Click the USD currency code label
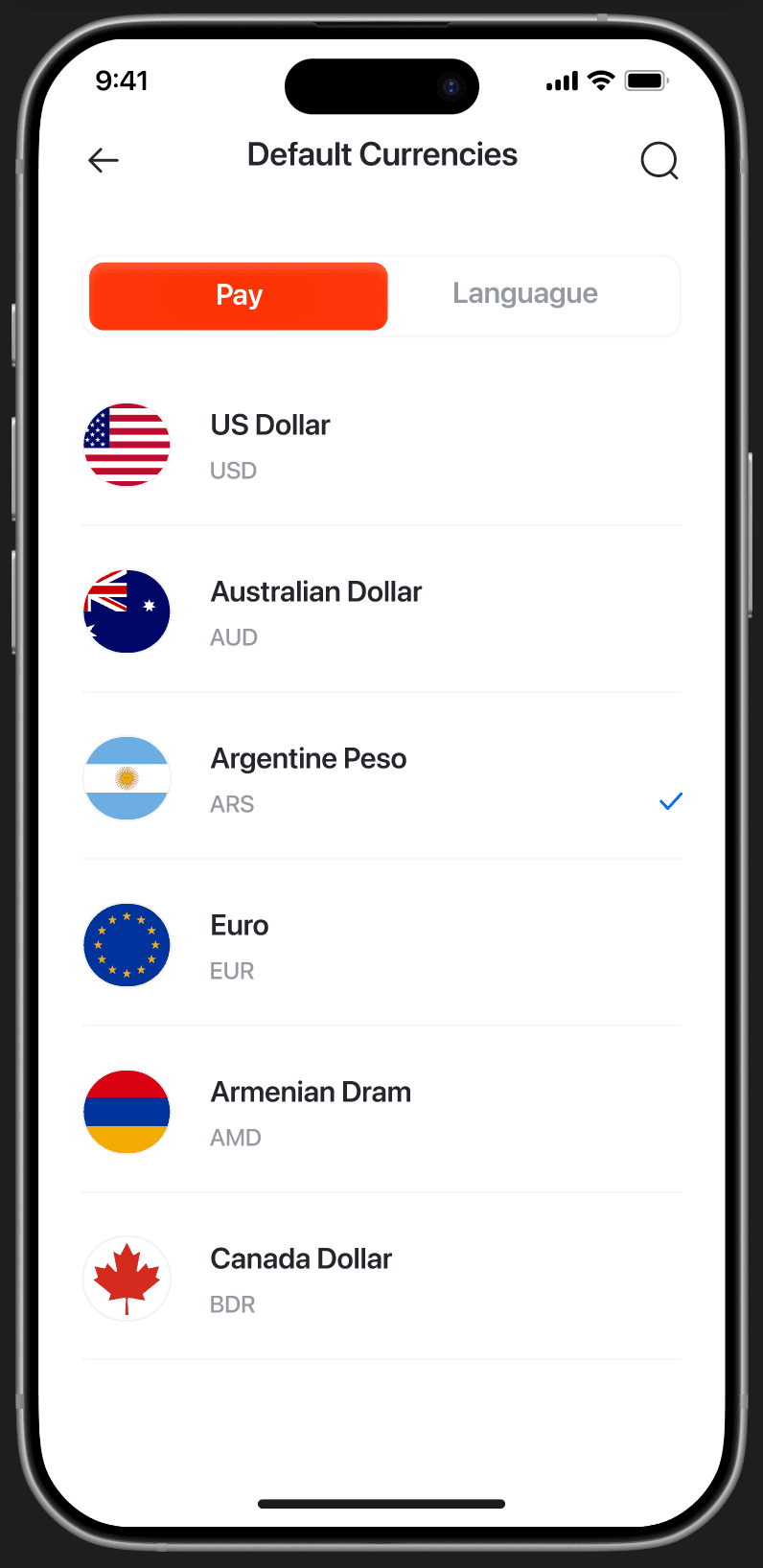Screen dimensions: 763x1568 [233, 470]
